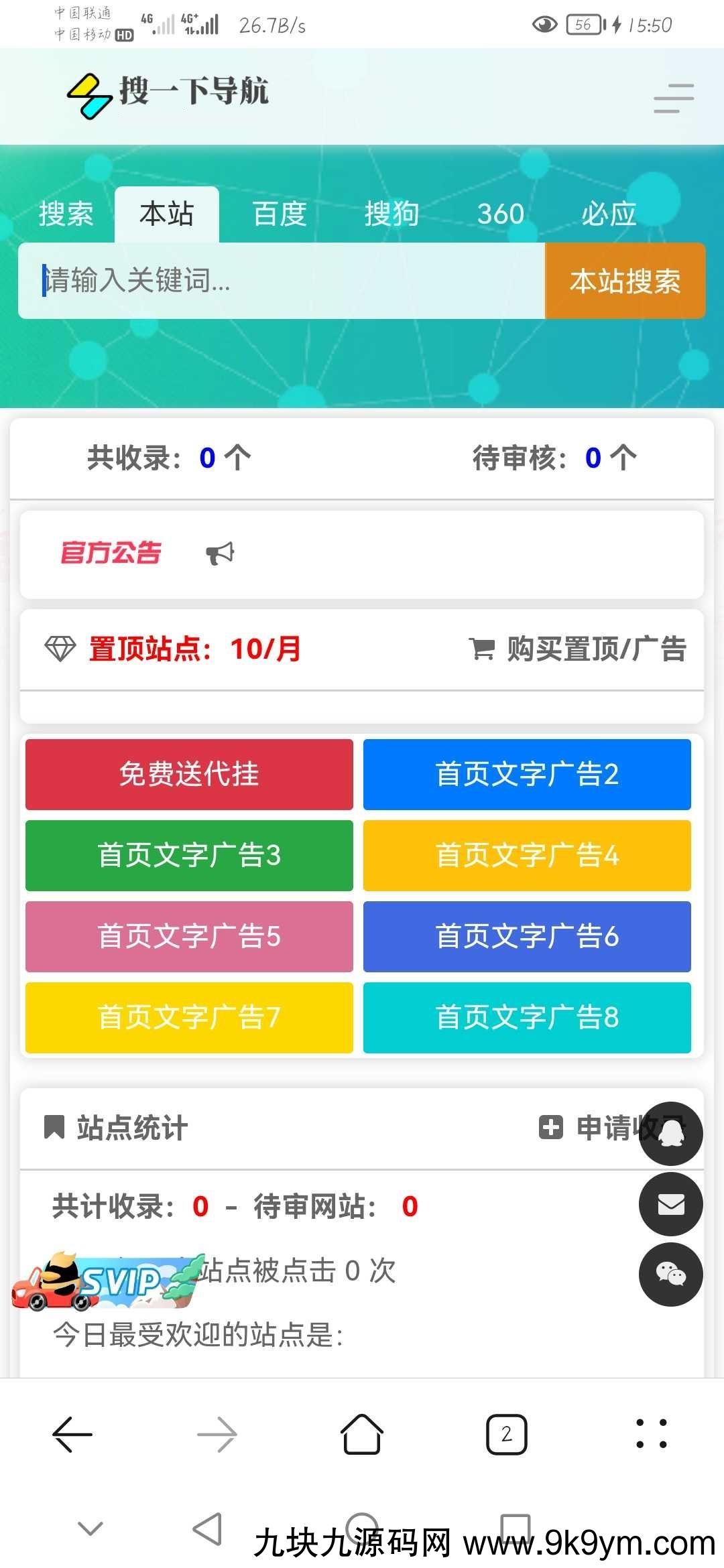
Task: Tap the cyan 首页文字广告8 button
Action: pyautogui.click(x=527, y=1018)
